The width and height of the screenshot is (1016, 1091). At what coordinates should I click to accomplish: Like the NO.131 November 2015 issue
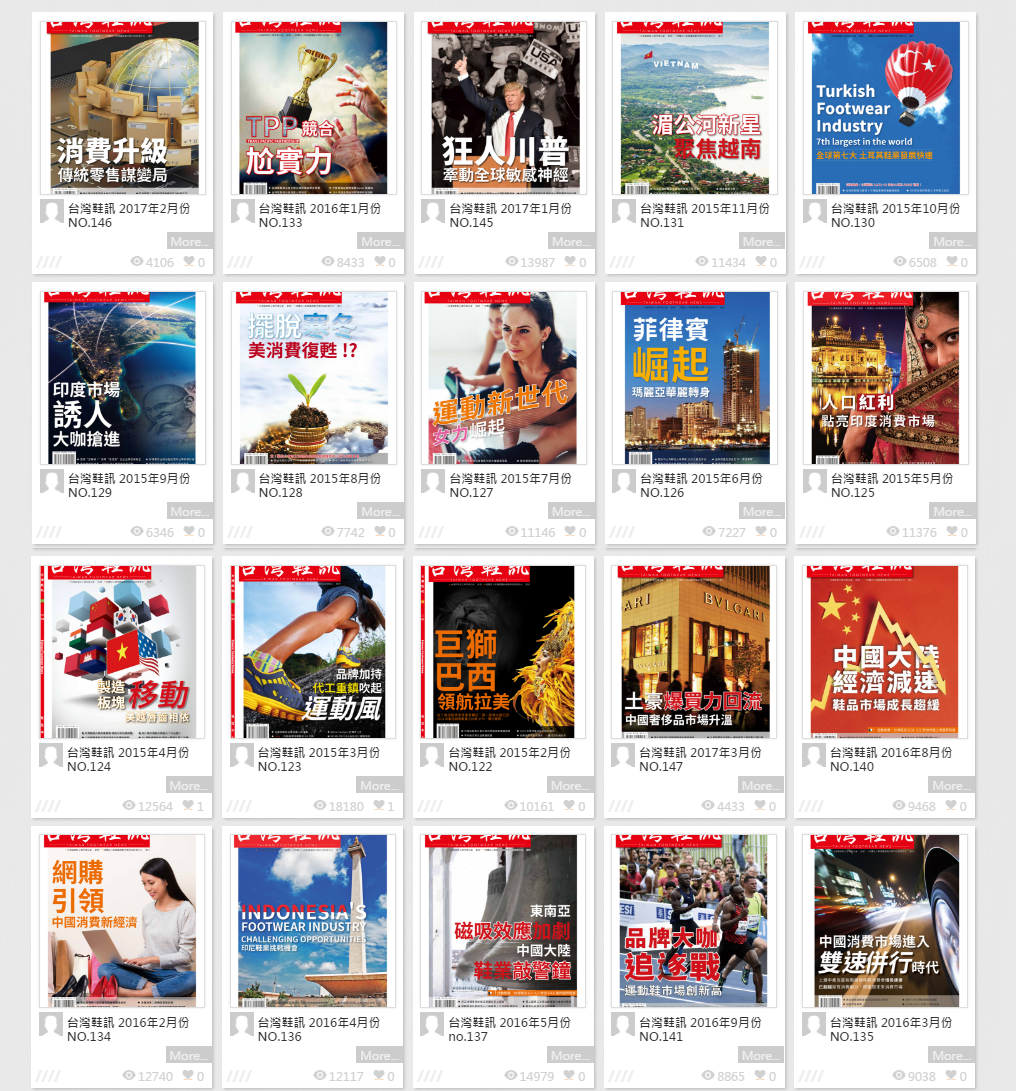click(761, 262)
